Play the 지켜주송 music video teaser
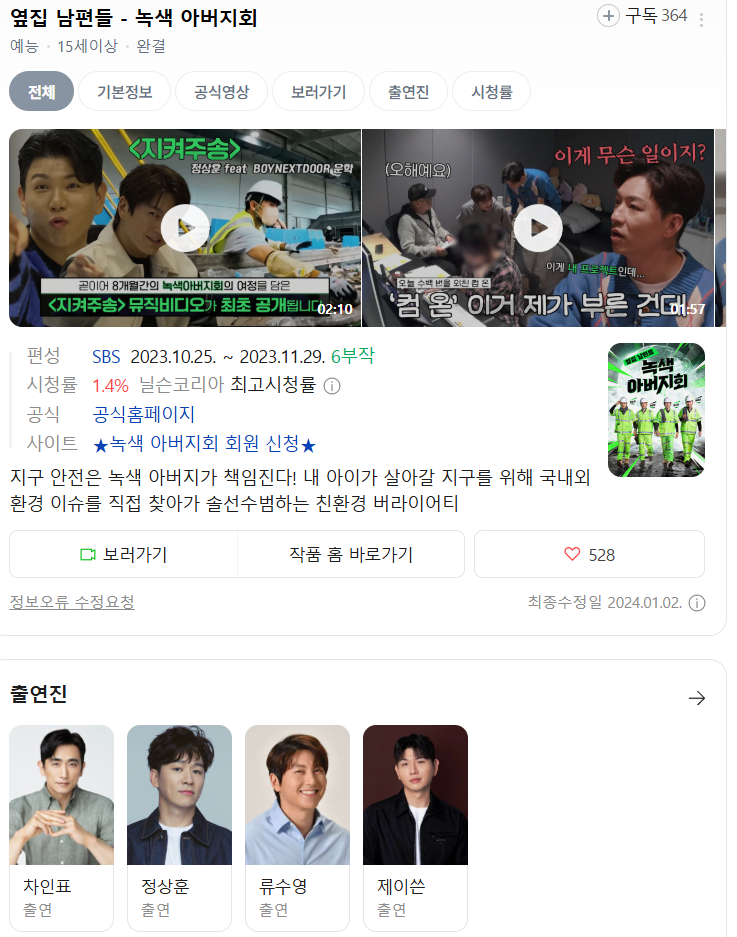This screenshot has height=937, width=737. (x=185, y=227)
